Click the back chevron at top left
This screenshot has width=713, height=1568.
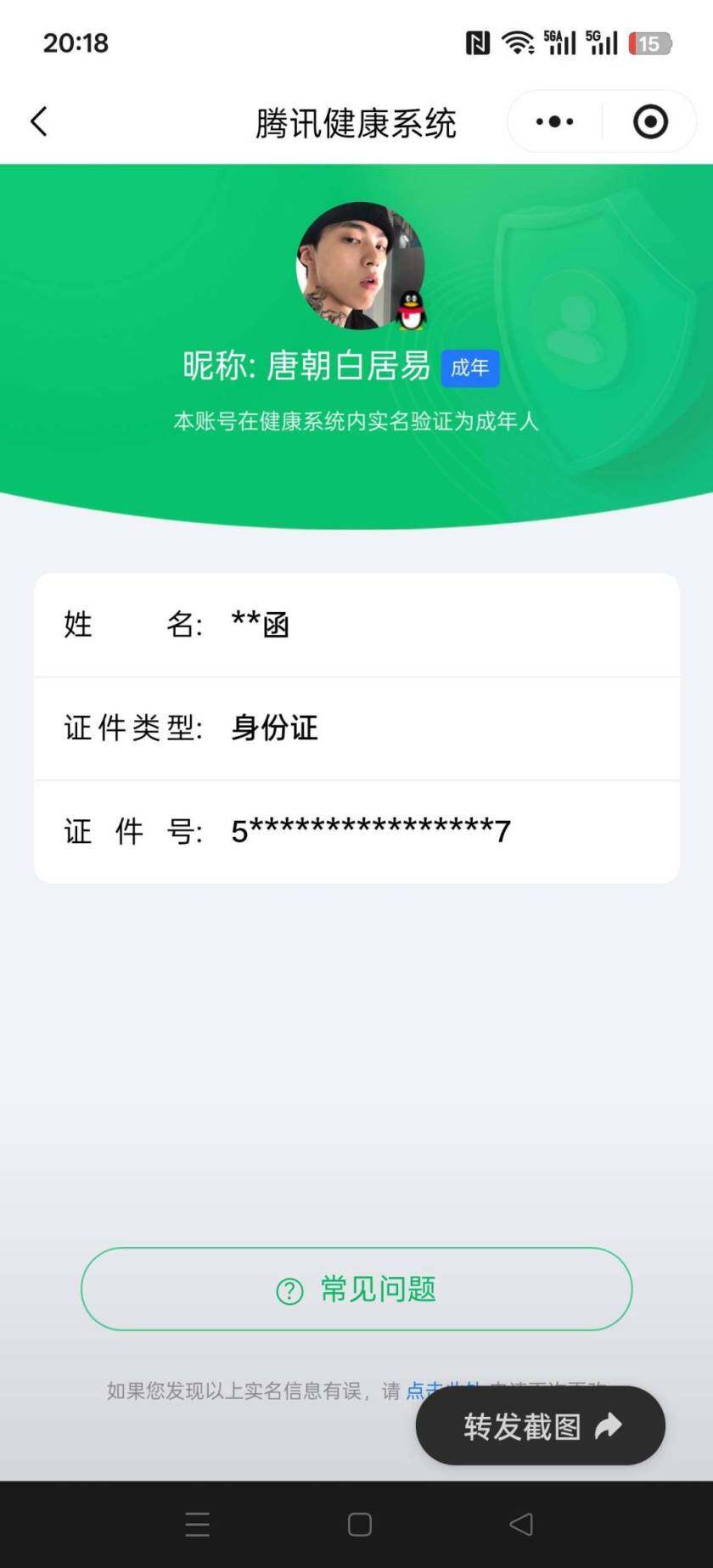click(38, 121)
